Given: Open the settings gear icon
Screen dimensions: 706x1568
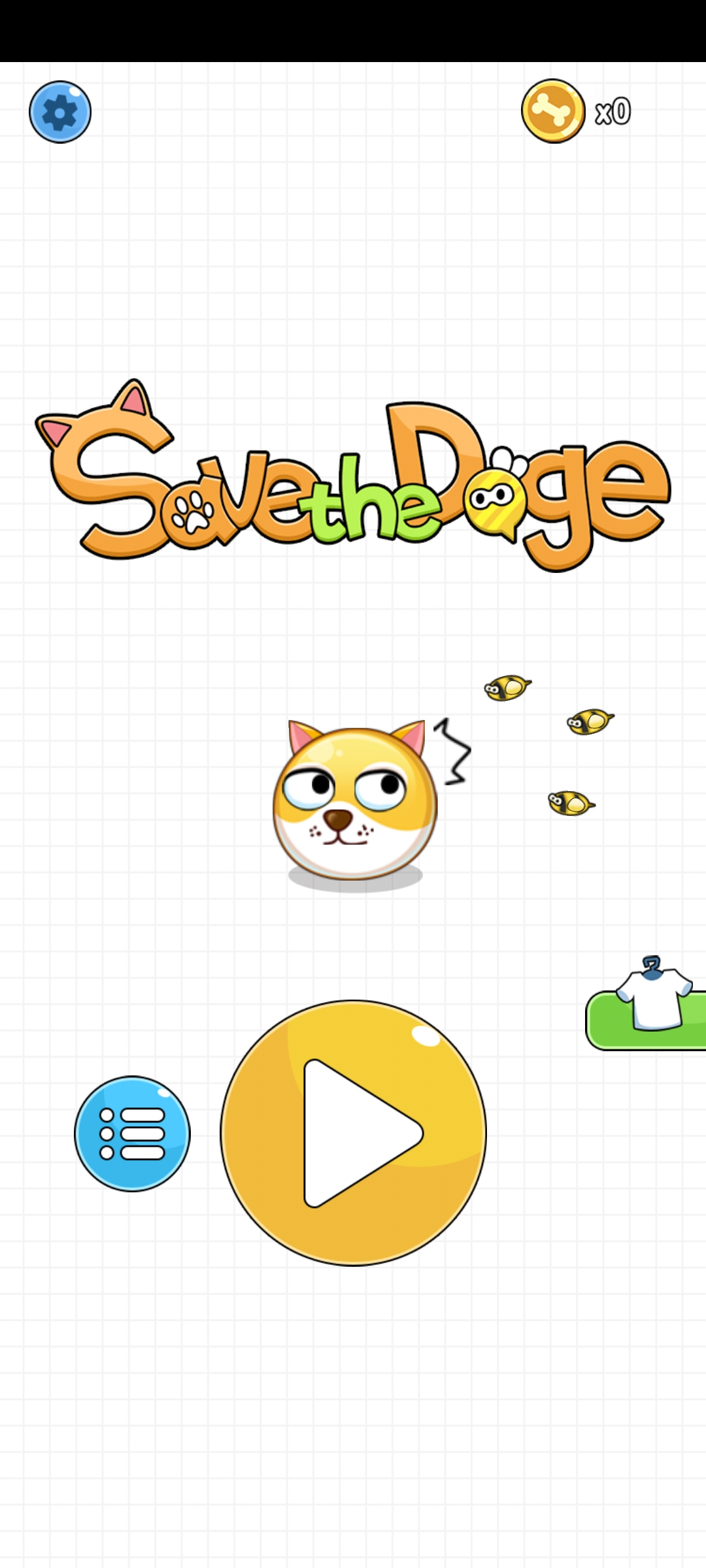Looking at the screenshot, I should (x=59, y=112).
